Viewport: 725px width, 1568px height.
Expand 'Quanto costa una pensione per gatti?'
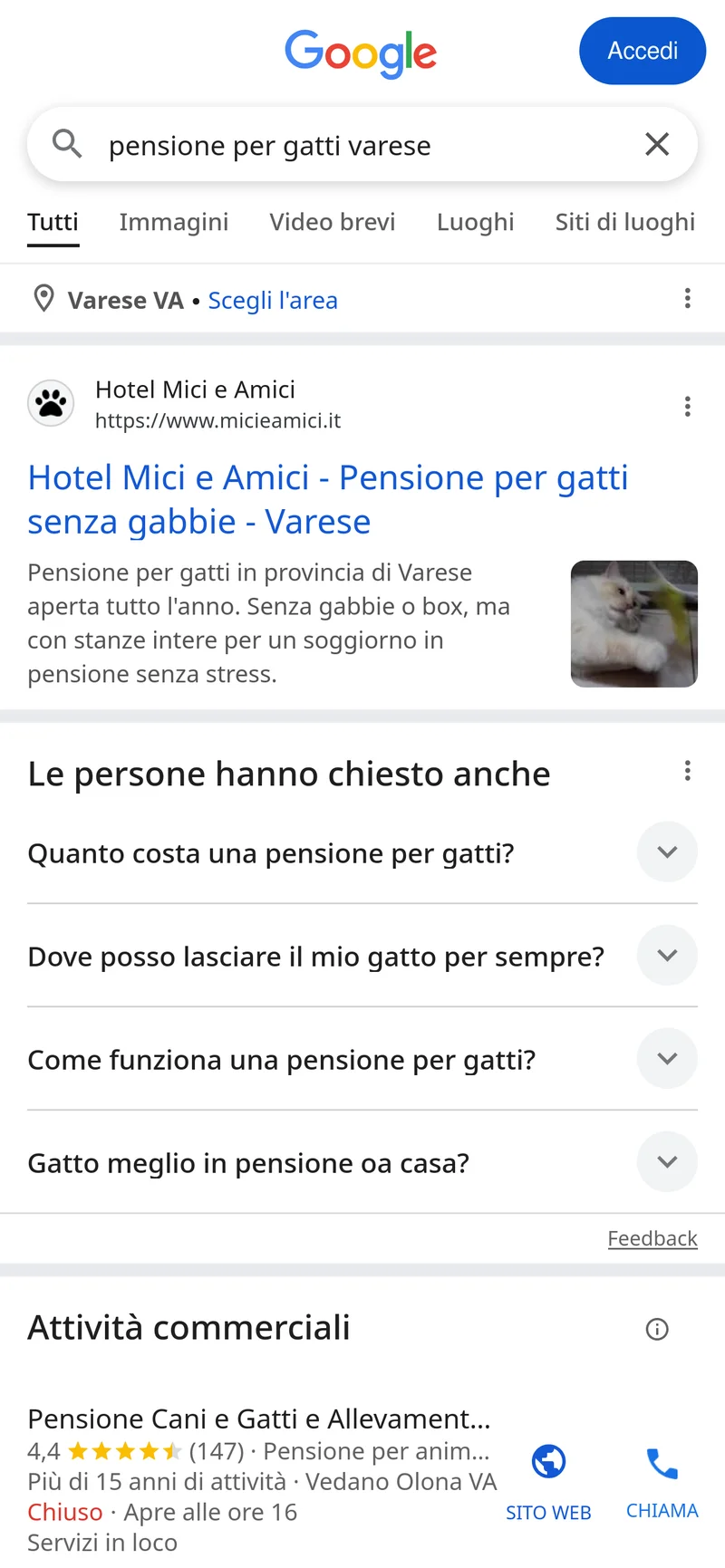[x=667, y=851]
